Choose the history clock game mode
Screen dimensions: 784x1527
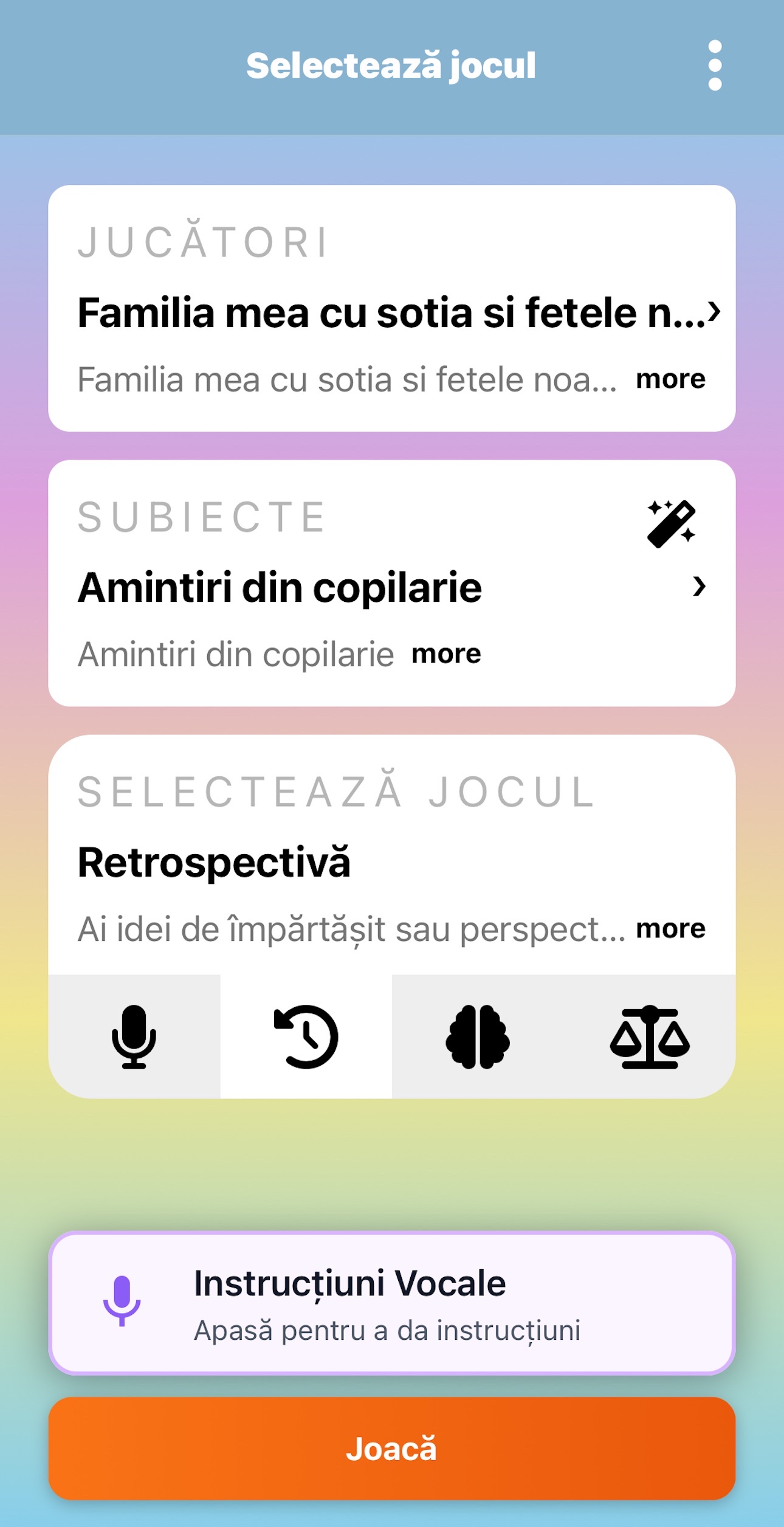306,1036
